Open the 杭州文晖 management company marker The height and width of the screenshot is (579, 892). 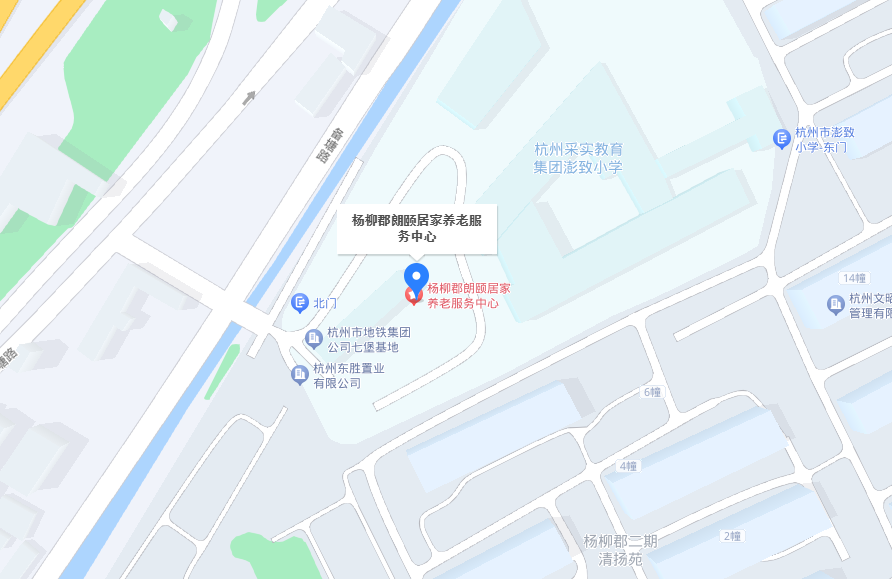pos(835,304)
